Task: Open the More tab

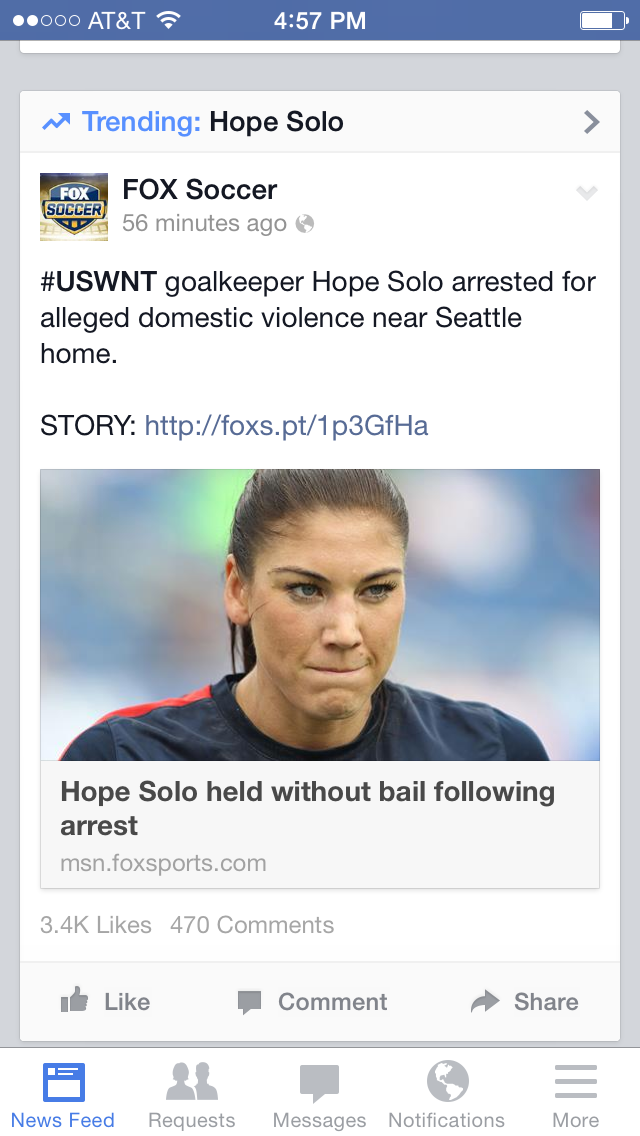Action: [575, 1095]
